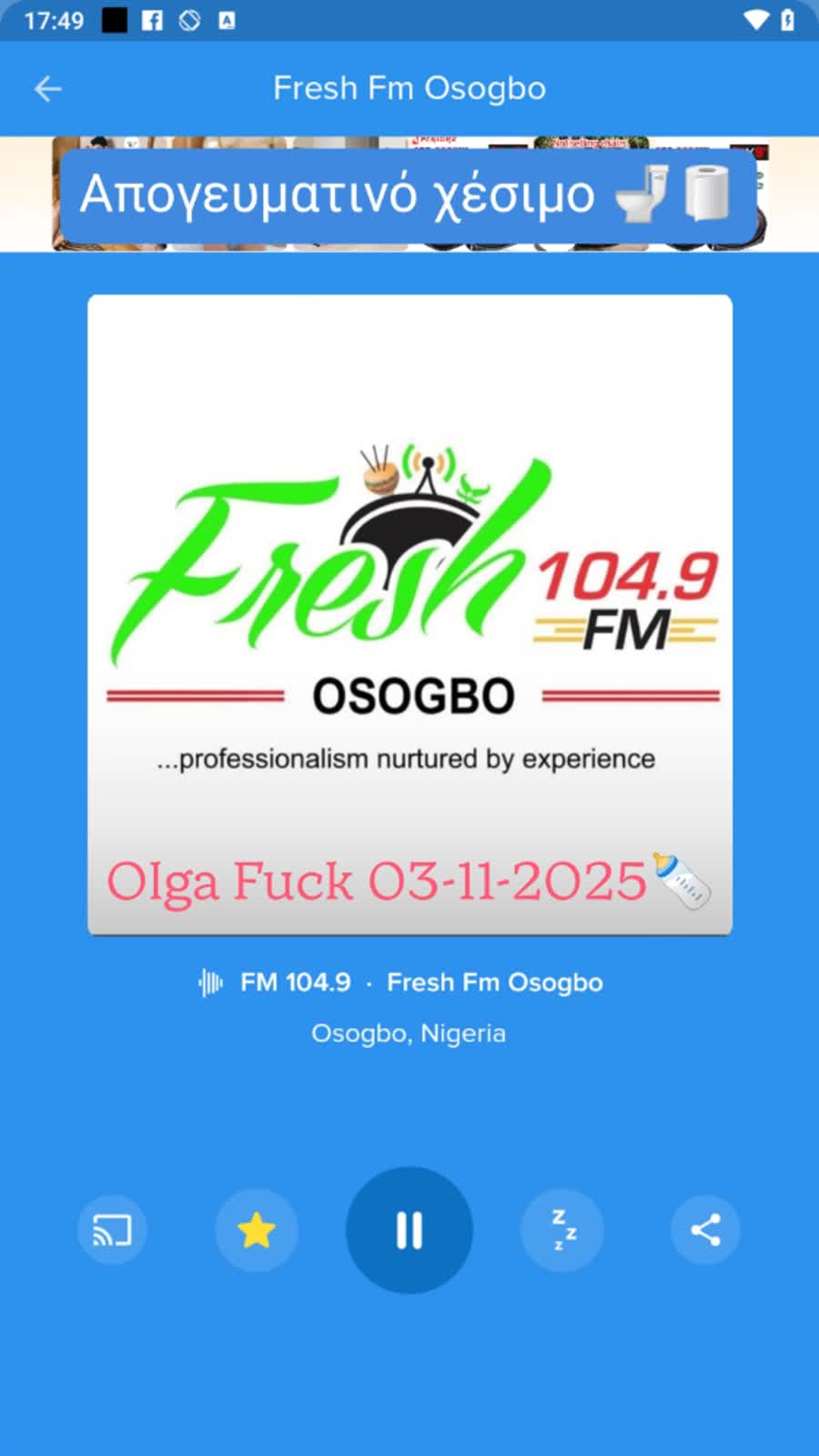The image size is (819, 1456).
Task: Go back using the top-left arrow
Action: click(x=47, y=88)
